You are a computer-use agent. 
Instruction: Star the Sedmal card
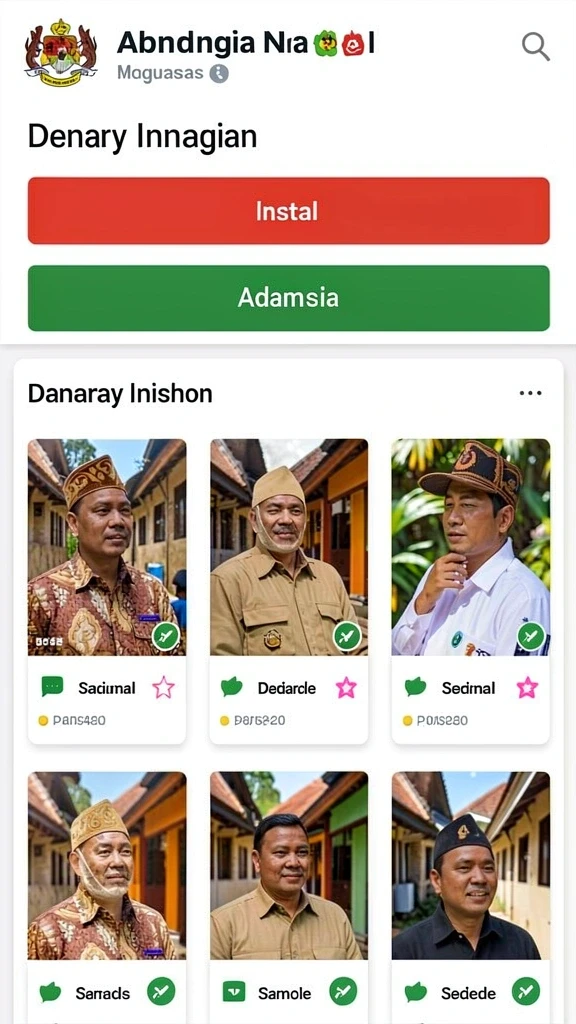click(527, 688)
